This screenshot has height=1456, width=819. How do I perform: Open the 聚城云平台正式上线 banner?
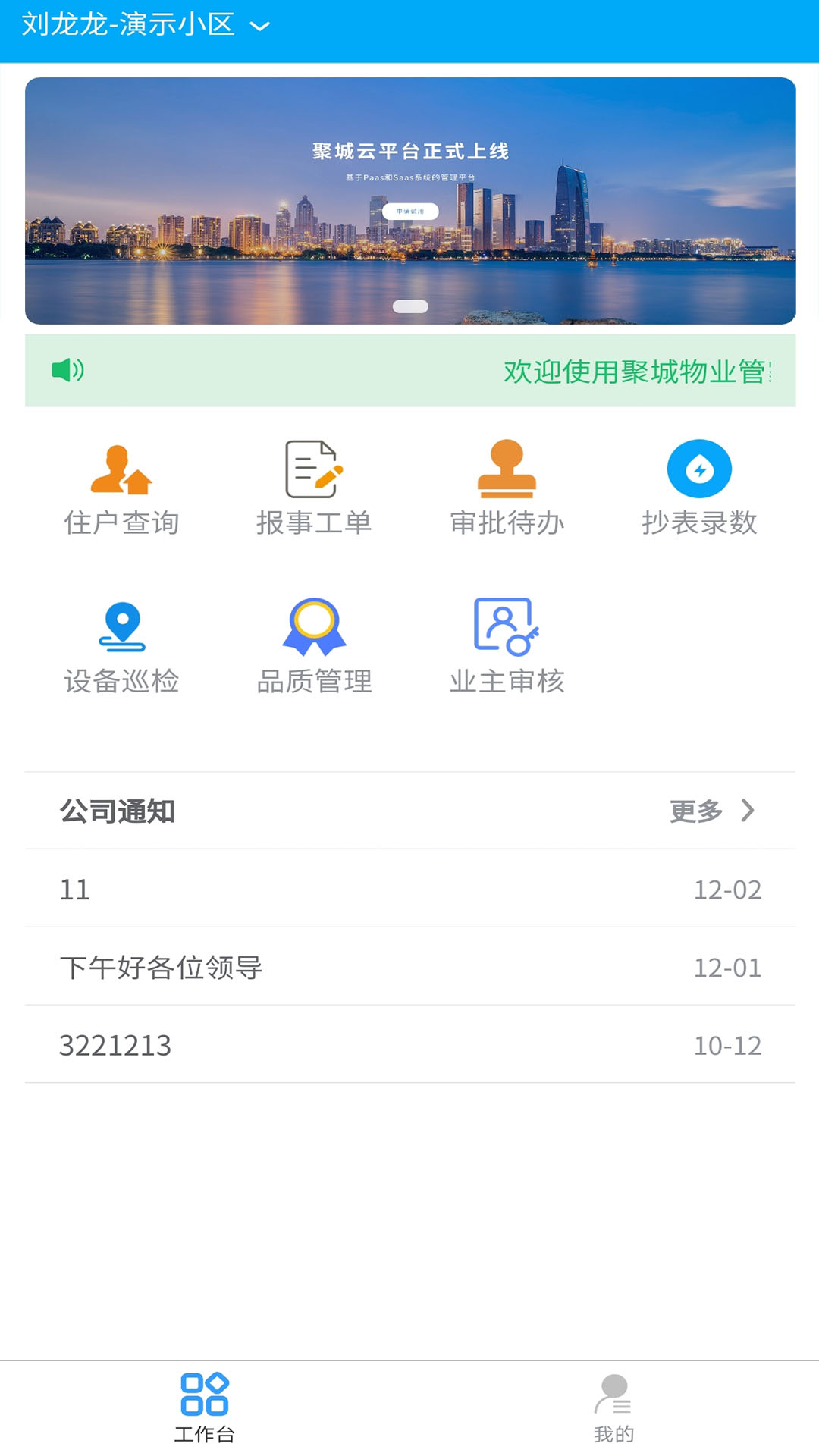[x=409, y=200]
